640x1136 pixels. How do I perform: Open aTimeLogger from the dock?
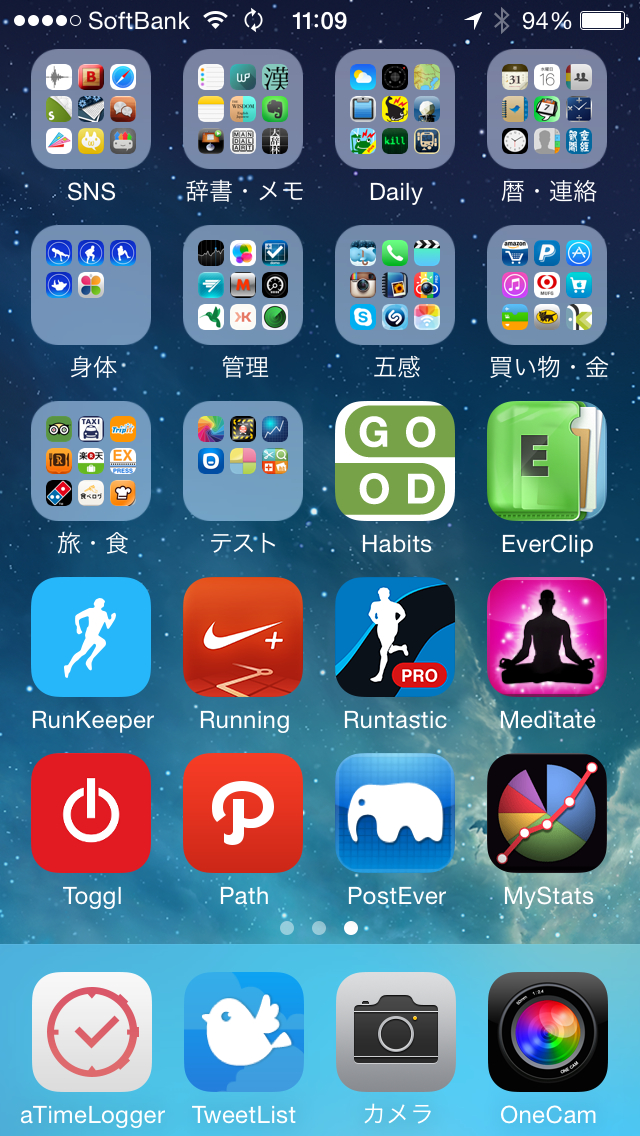(x=92, y=1032)
